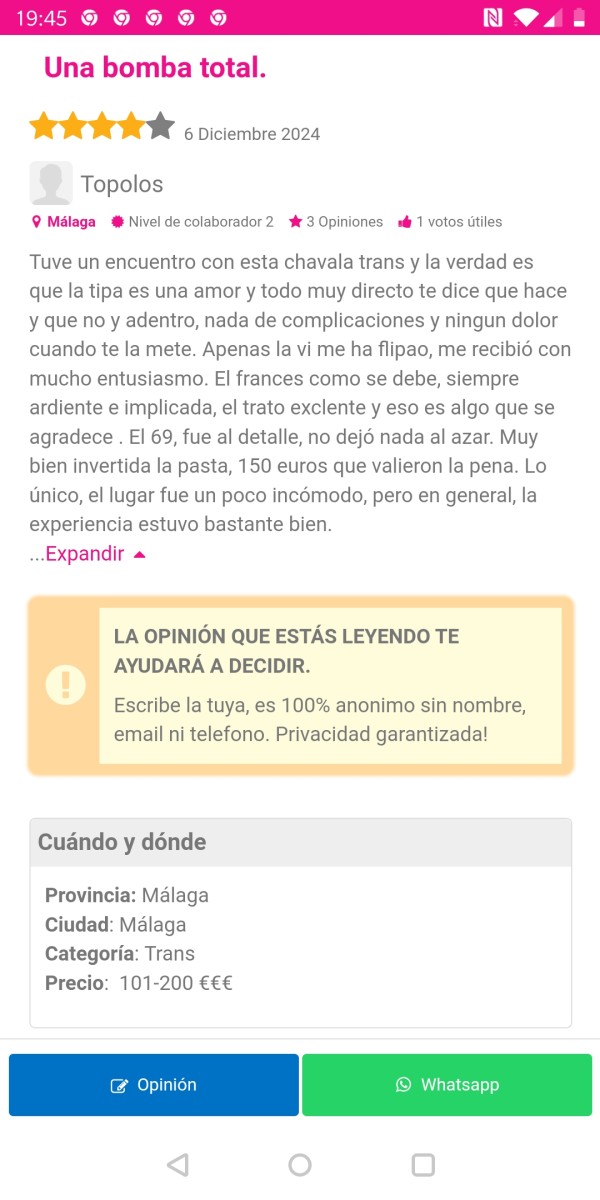Collapse the review with the Expandir link
This screenshot has height=1200, width=600.
point(86,554)
